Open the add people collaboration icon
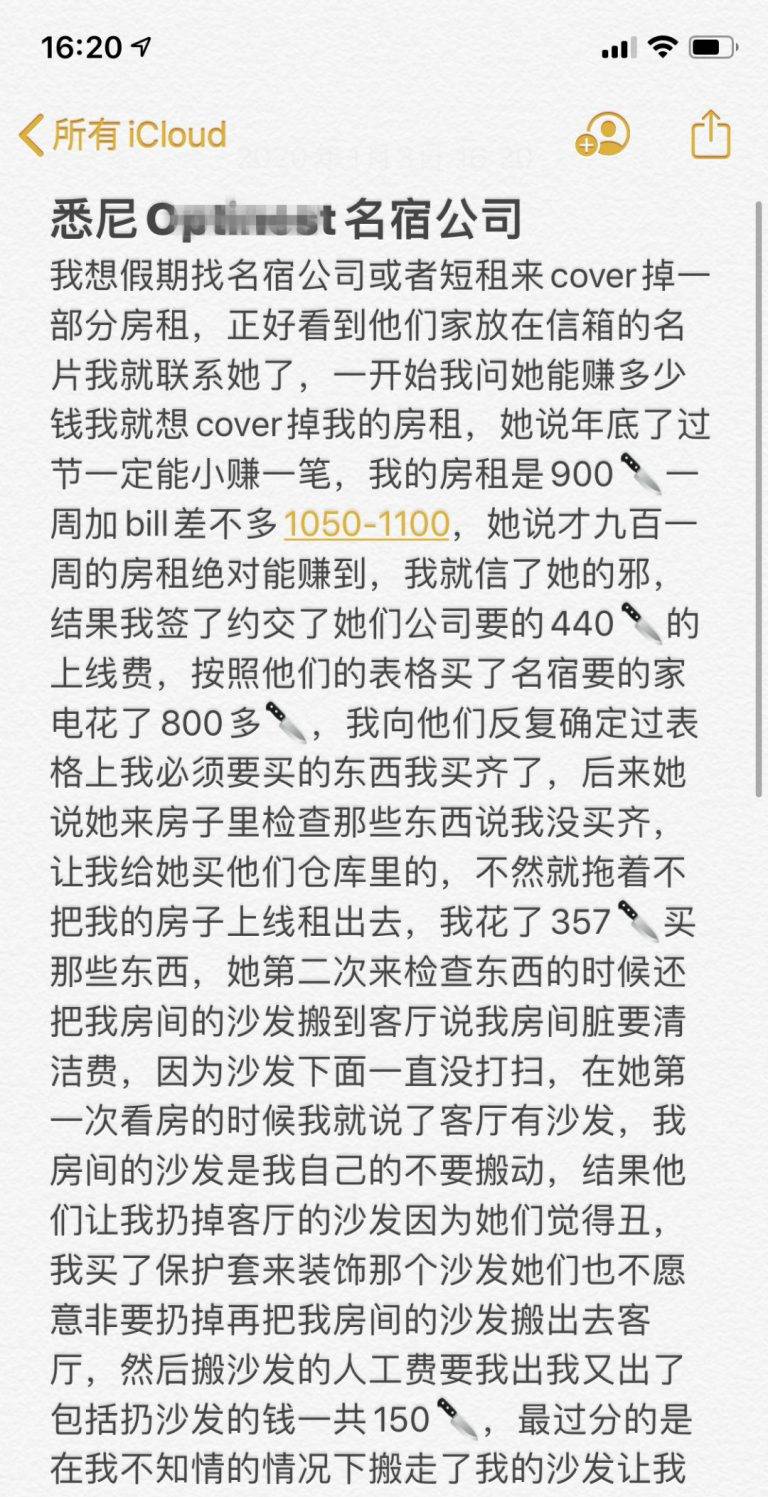Screen dimensions: 768x1497 click(602, 135)
